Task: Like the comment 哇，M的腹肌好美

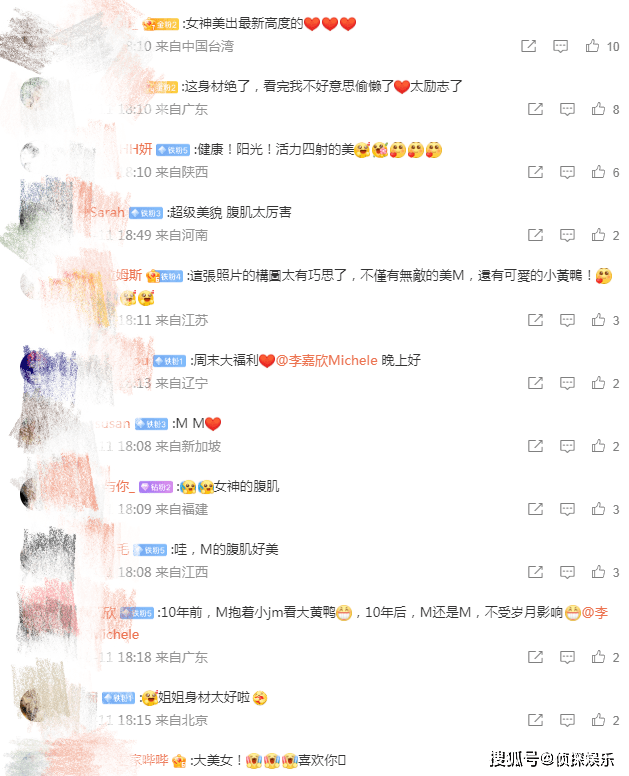Action: click(x=598, y=572)
